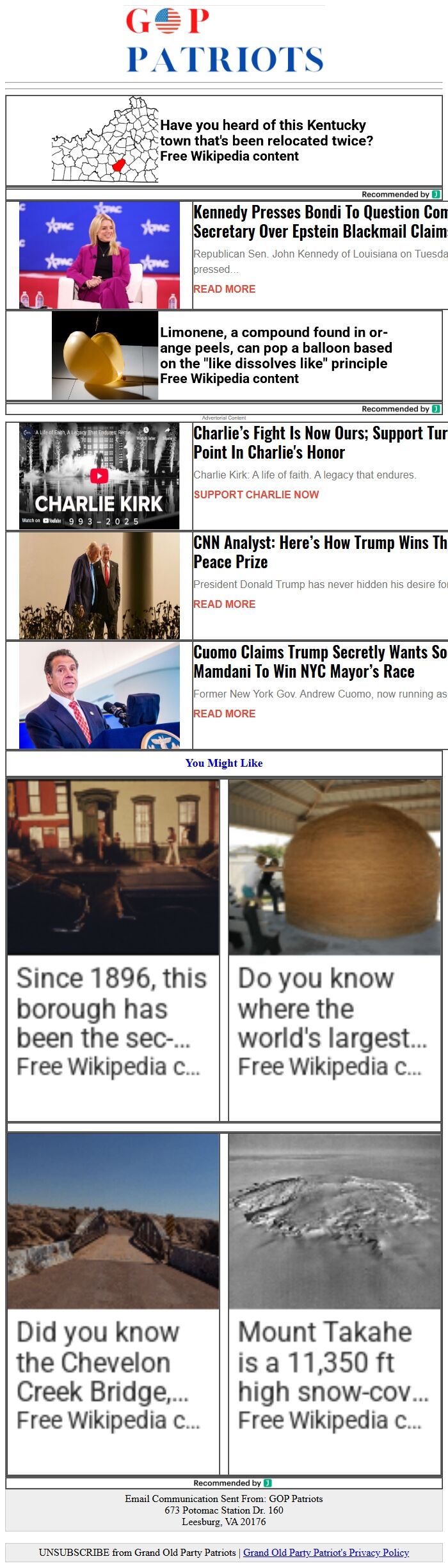The width and height of the screenshot is (448, 1568).
Task: Open the Limonene orange peel balloon ad
Action: pos(275,355)
